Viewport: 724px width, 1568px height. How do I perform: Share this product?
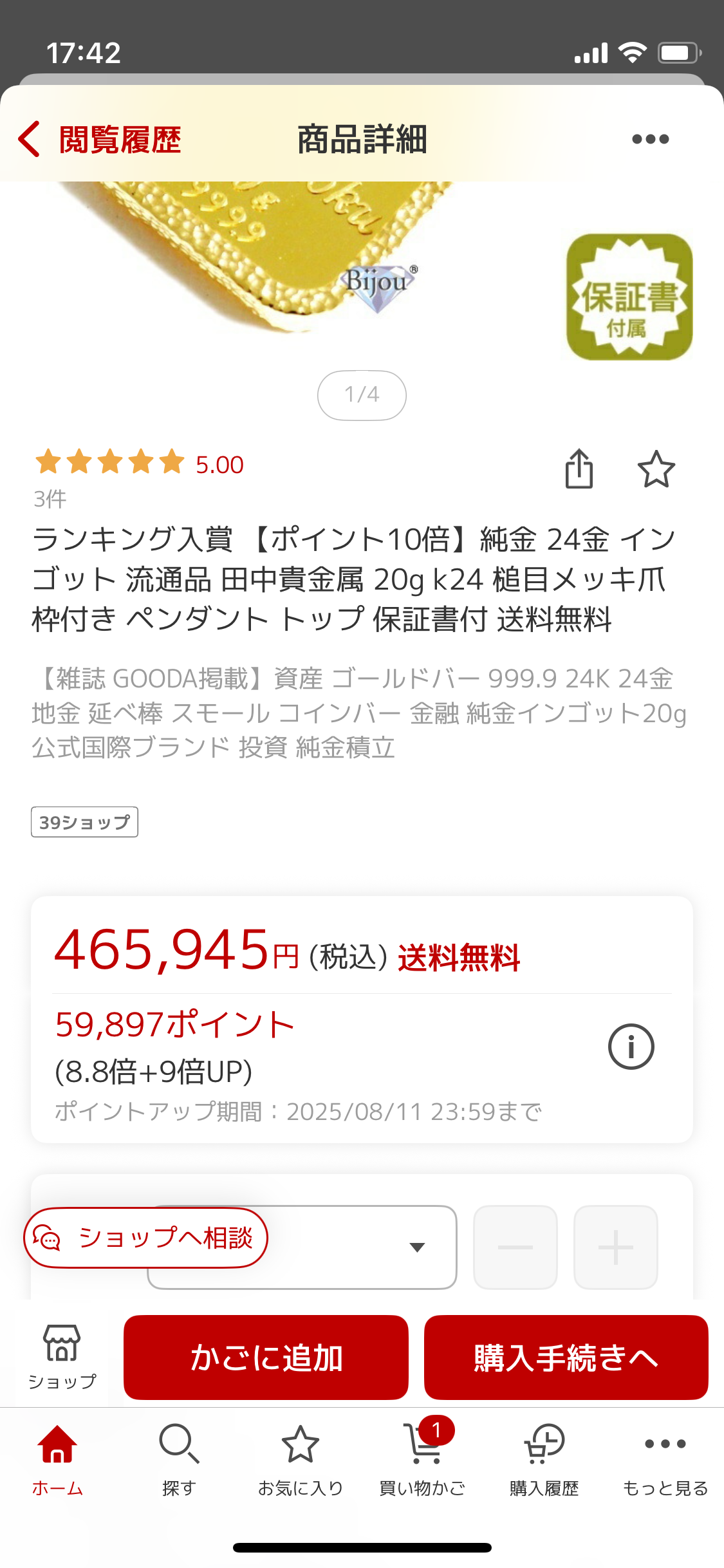(x=579, y=469)
